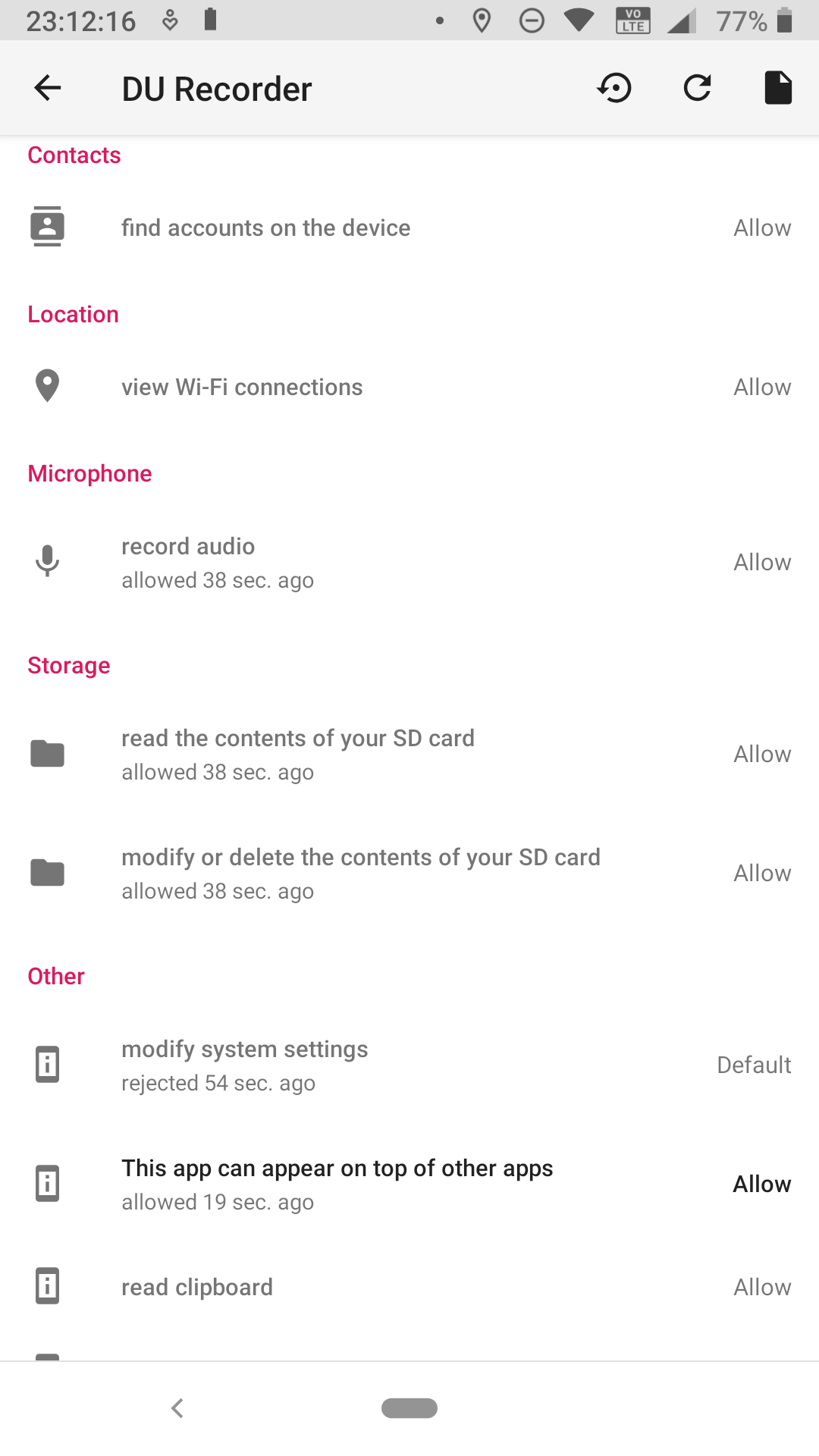Toggle appear on top of other apps permission
819x1456 pixels.
761,1183
